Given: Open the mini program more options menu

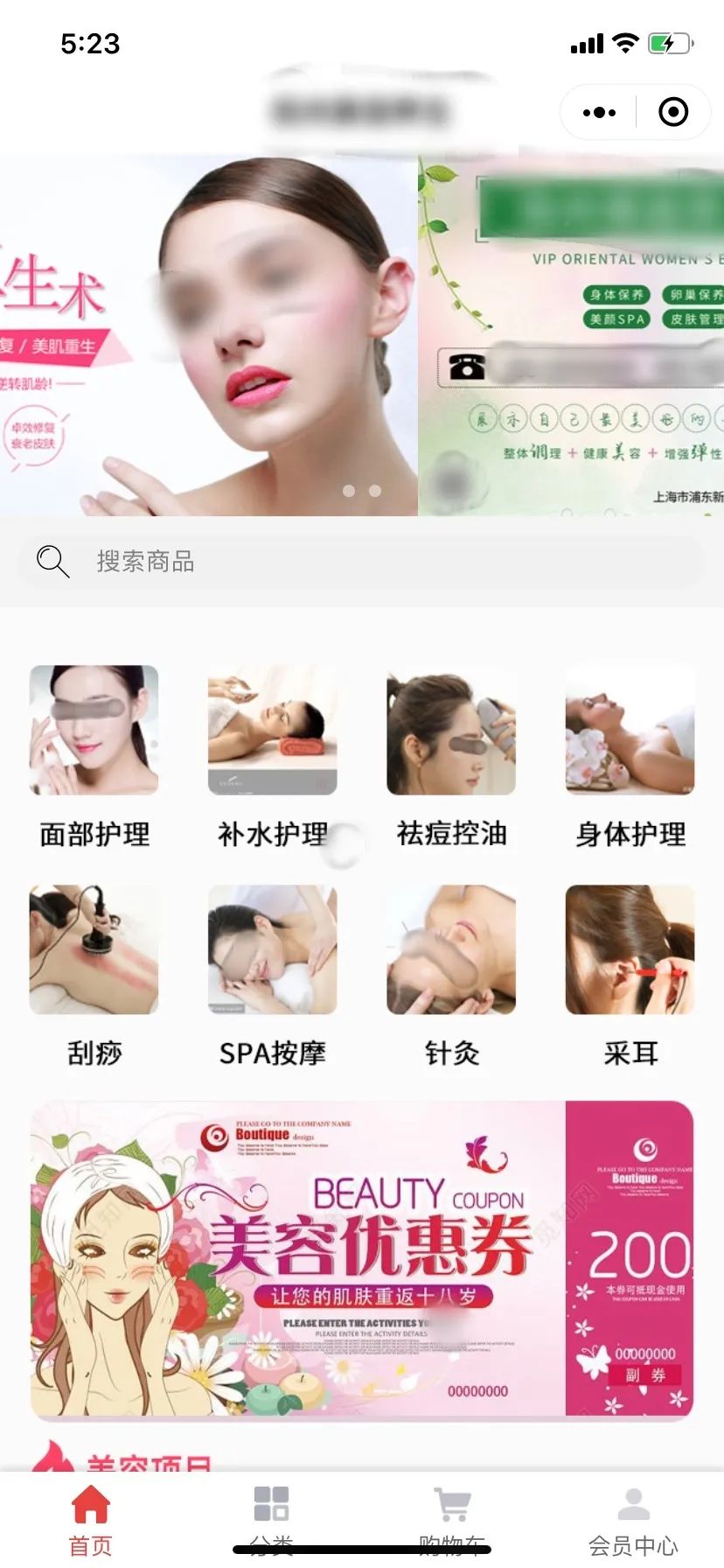Looking at the screenshot, I should pos(599,113).
